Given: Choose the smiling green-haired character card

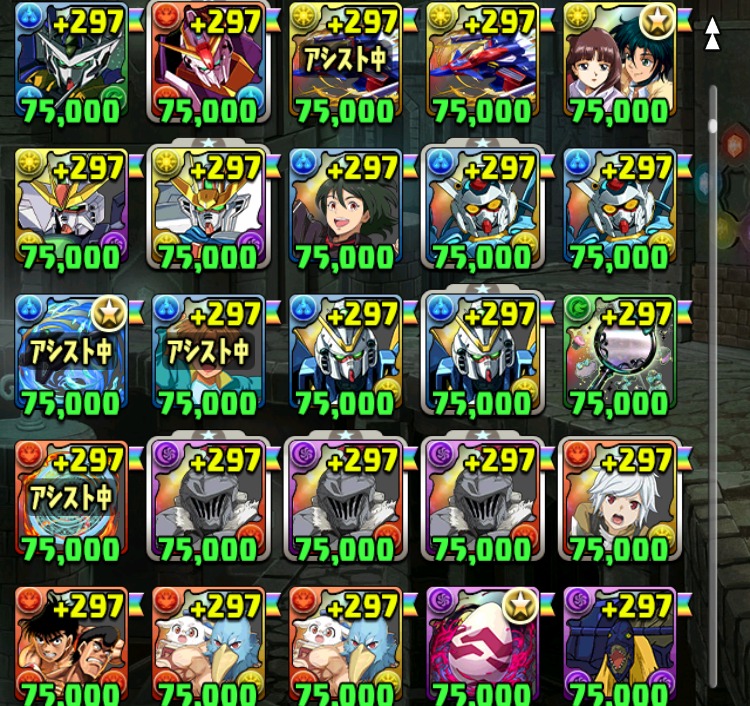Looking at the screenshot, I should [x=345, y=208].
